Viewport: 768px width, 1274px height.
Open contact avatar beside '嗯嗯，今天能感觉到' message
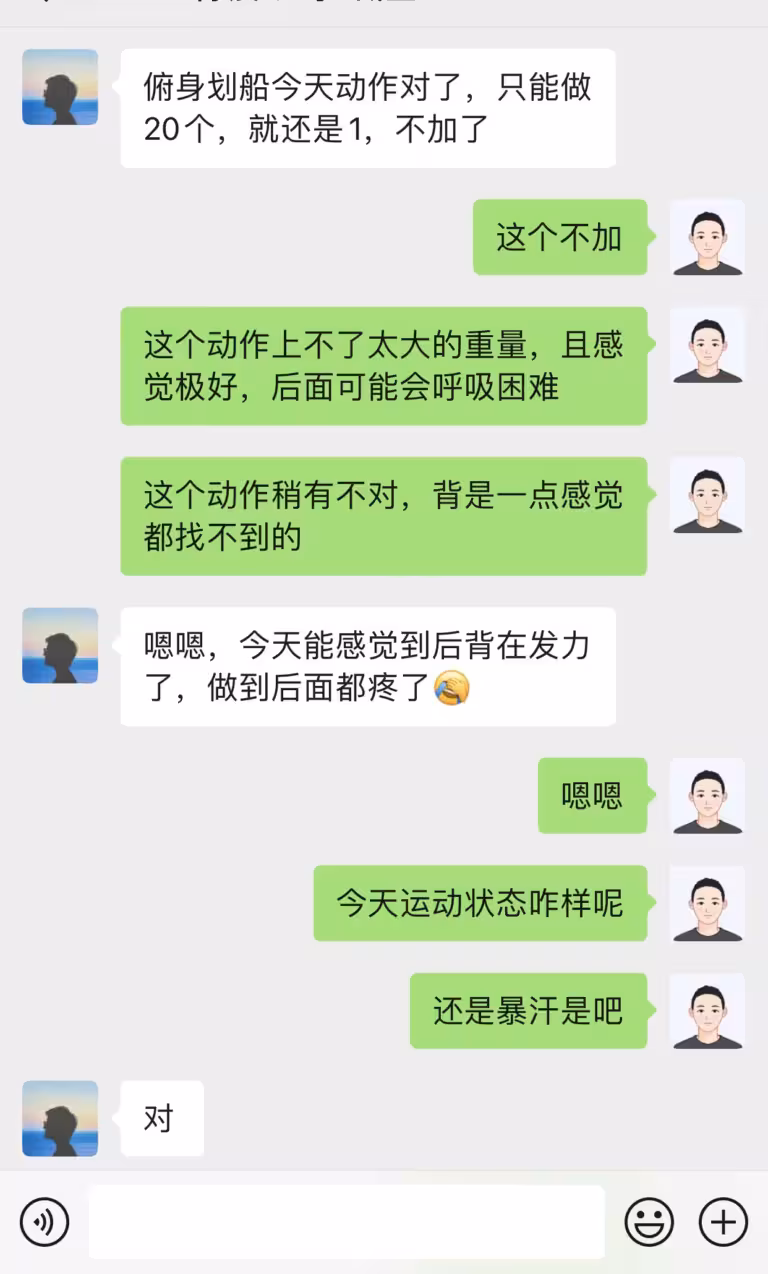pyautogui.click(x=60, y=645)
